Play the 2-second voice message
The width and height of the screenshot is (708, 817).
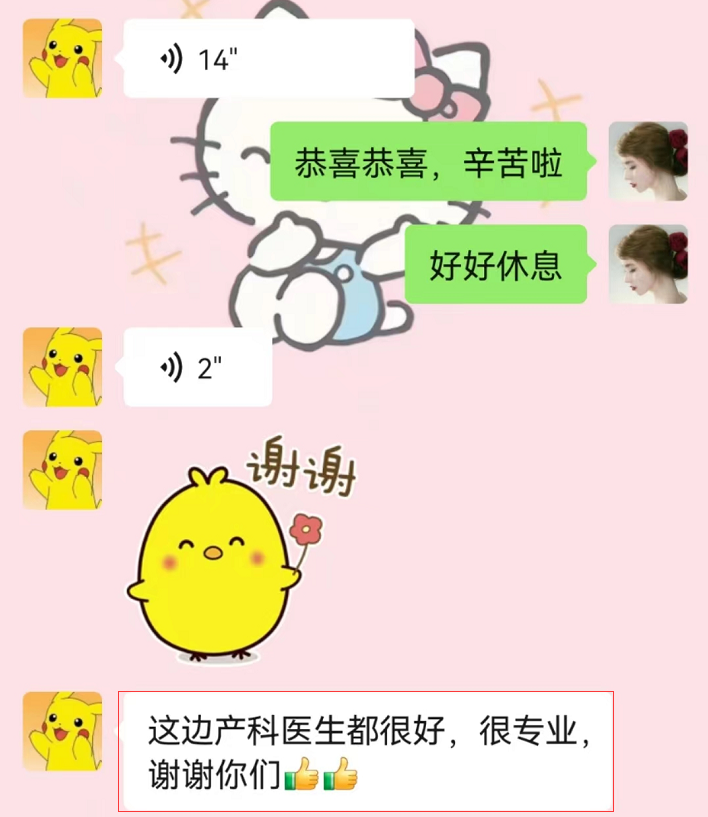(x=197, y=368)
